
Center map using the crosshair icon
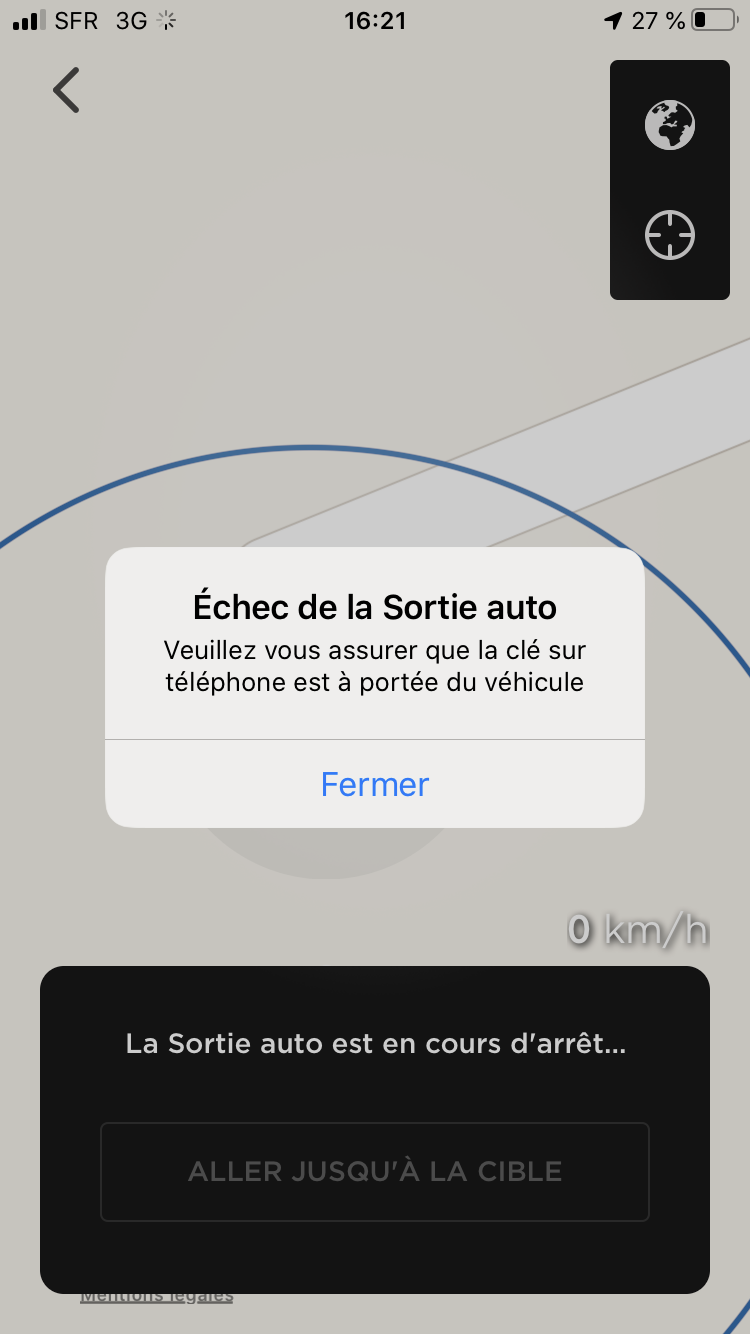[x=669, y=237]
